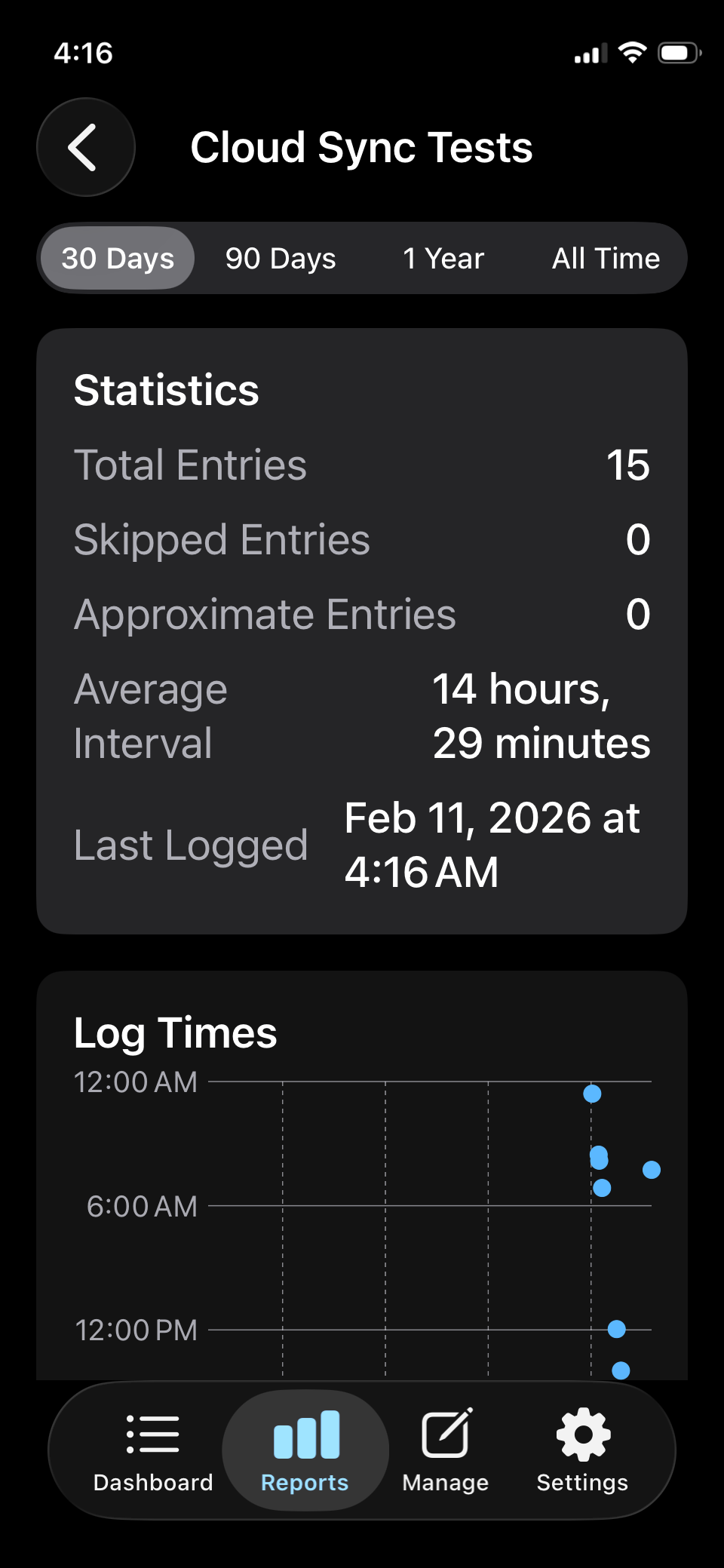Switch to the 1 Year range

click(x=443, y=258)
